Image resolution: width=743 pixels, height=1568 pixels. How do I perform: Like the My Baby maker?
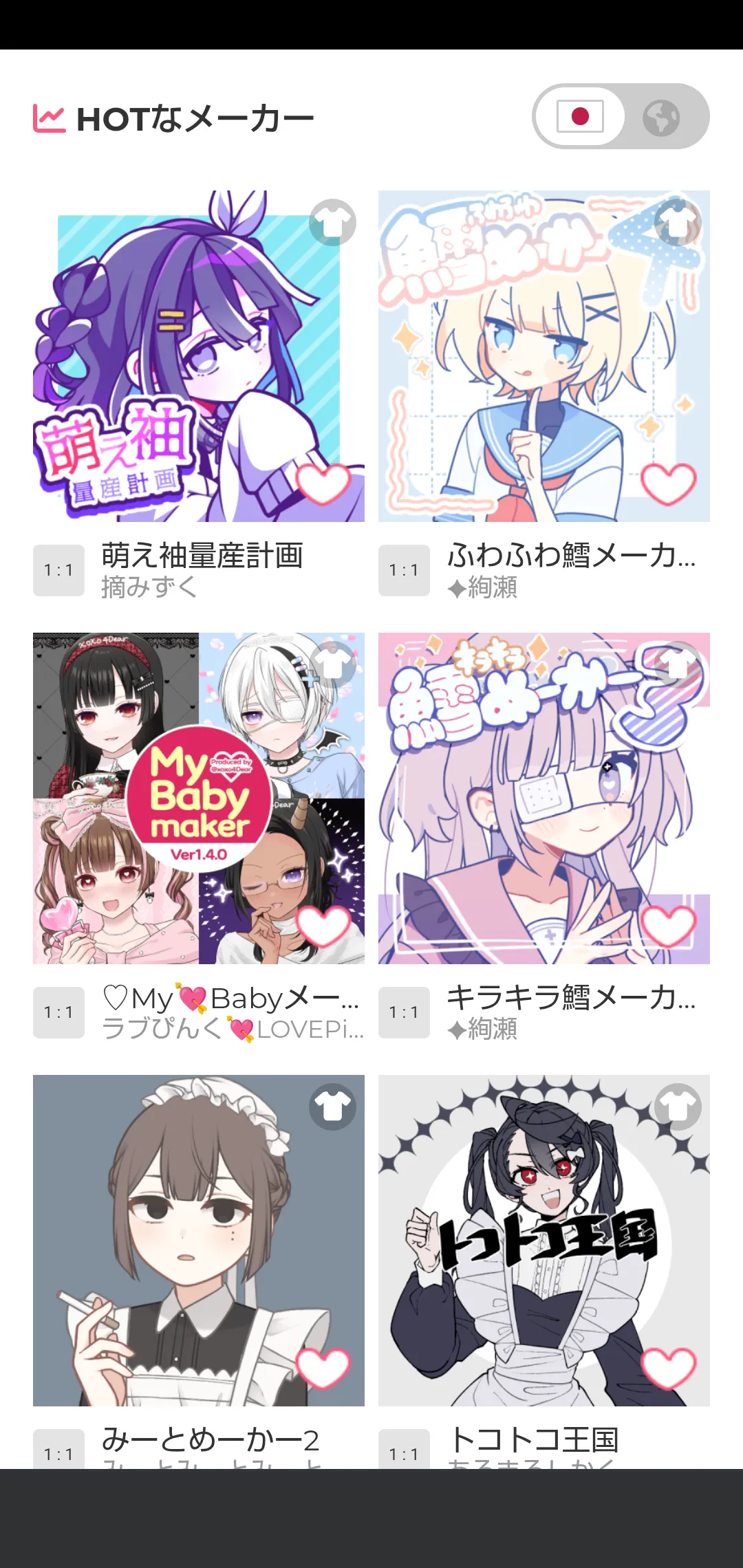click(x=323, y=925)
